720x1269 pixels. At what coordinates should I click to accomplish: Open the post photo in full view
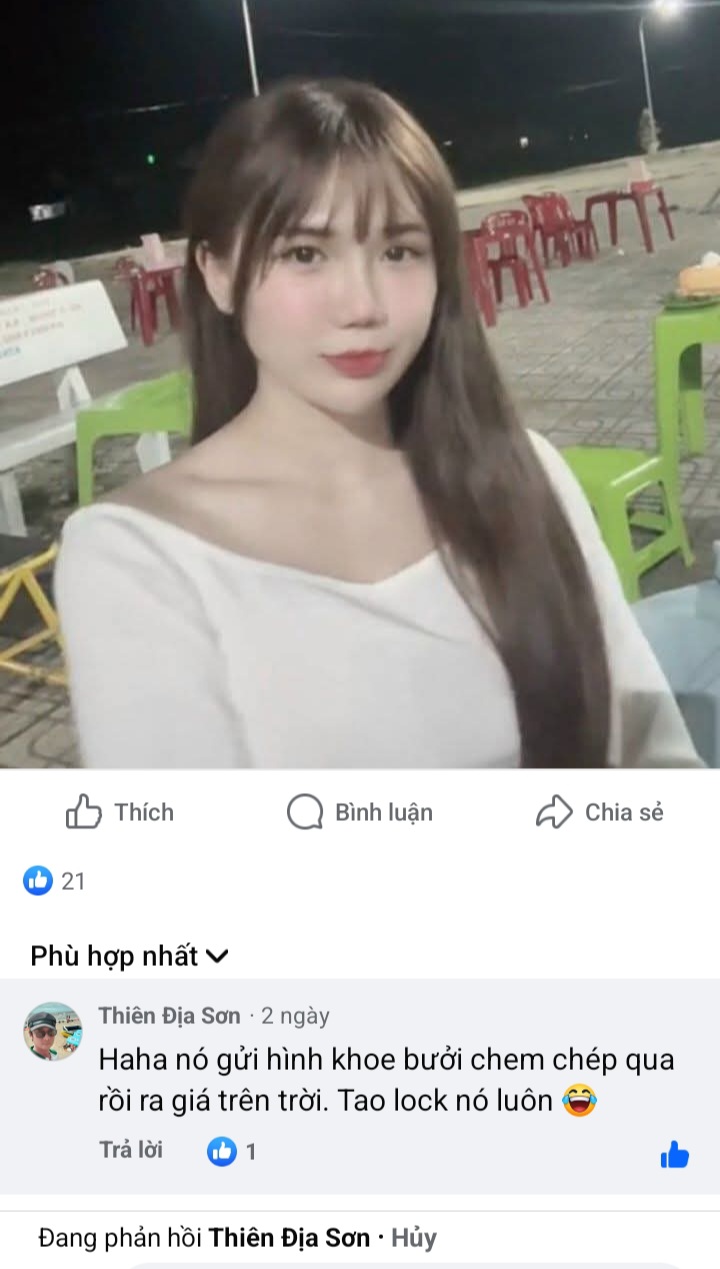pos(360,384)
